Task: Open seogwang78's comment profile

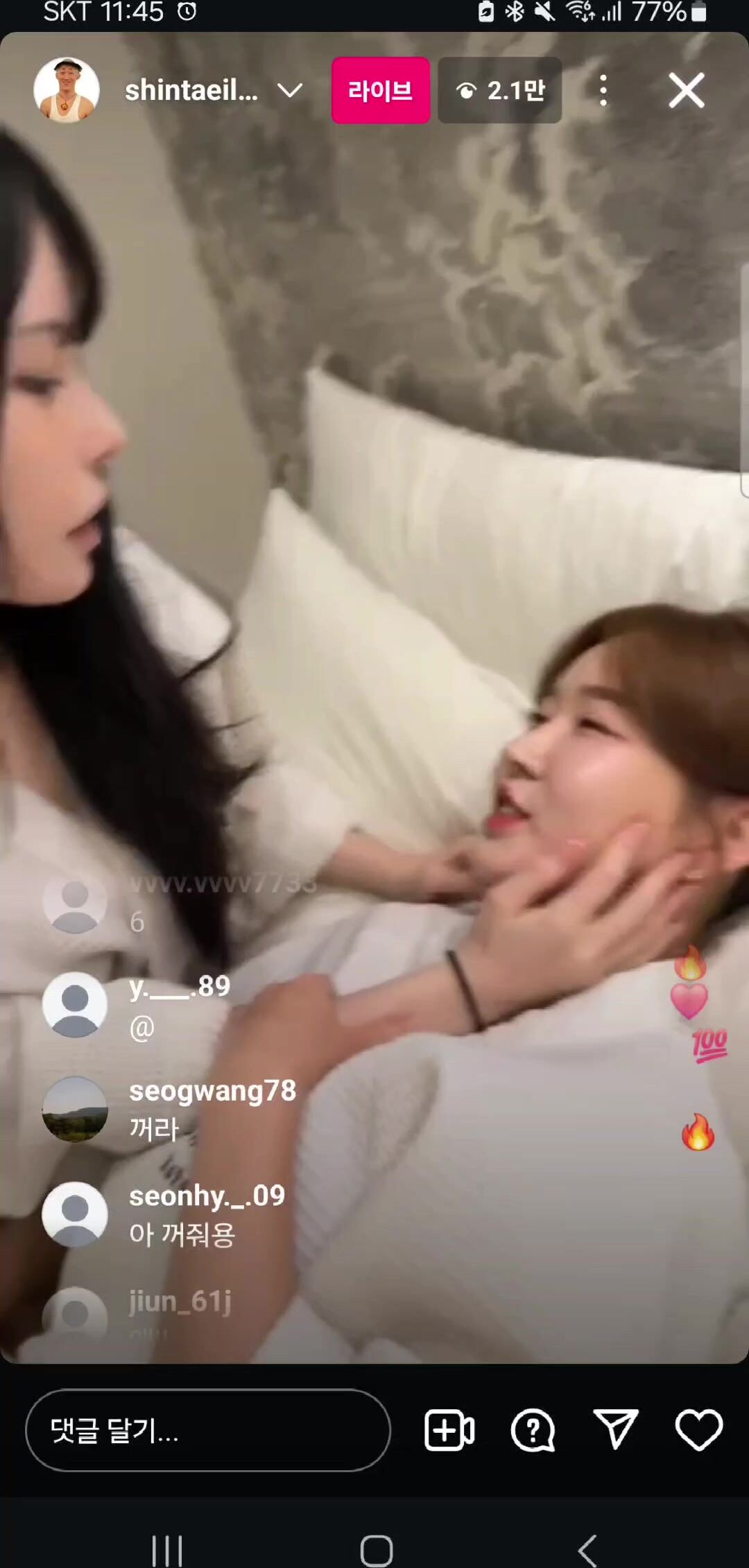Action: tap(75, 1109)
